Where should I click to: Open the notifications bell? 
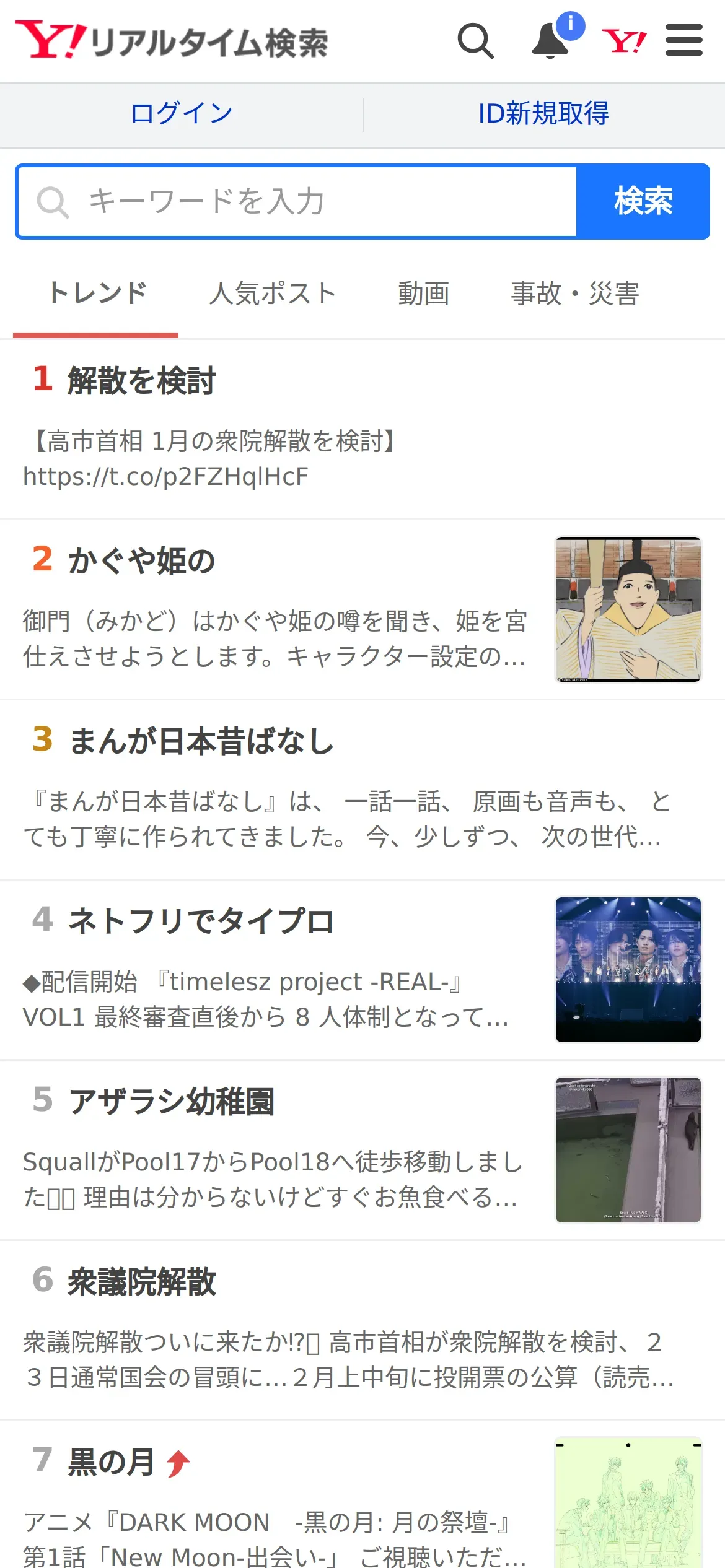tap(551, 41)
